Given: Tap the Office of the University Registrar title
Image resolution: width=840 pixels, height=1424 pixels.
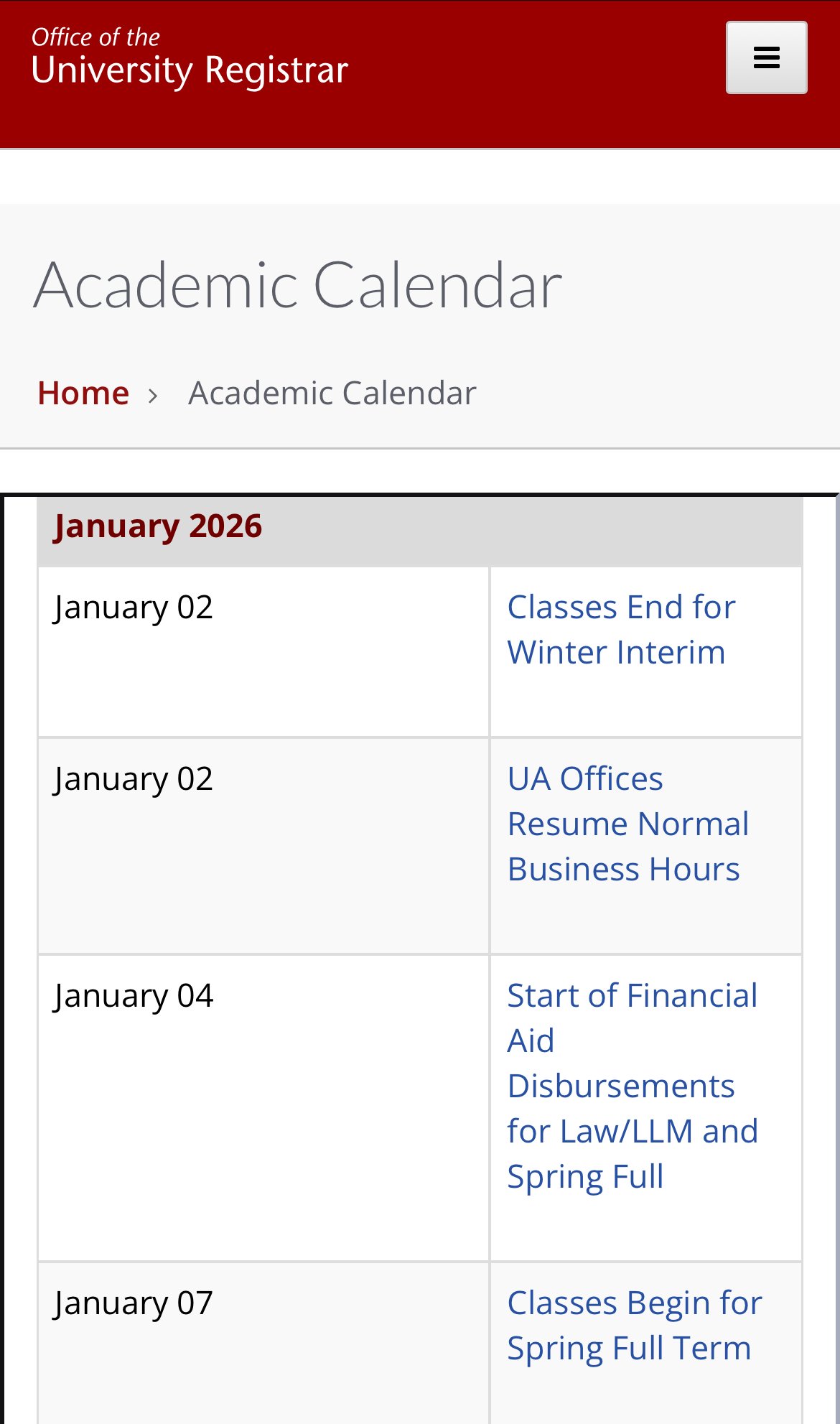Looking at the screenshot, I should click(x=190, y=57).
